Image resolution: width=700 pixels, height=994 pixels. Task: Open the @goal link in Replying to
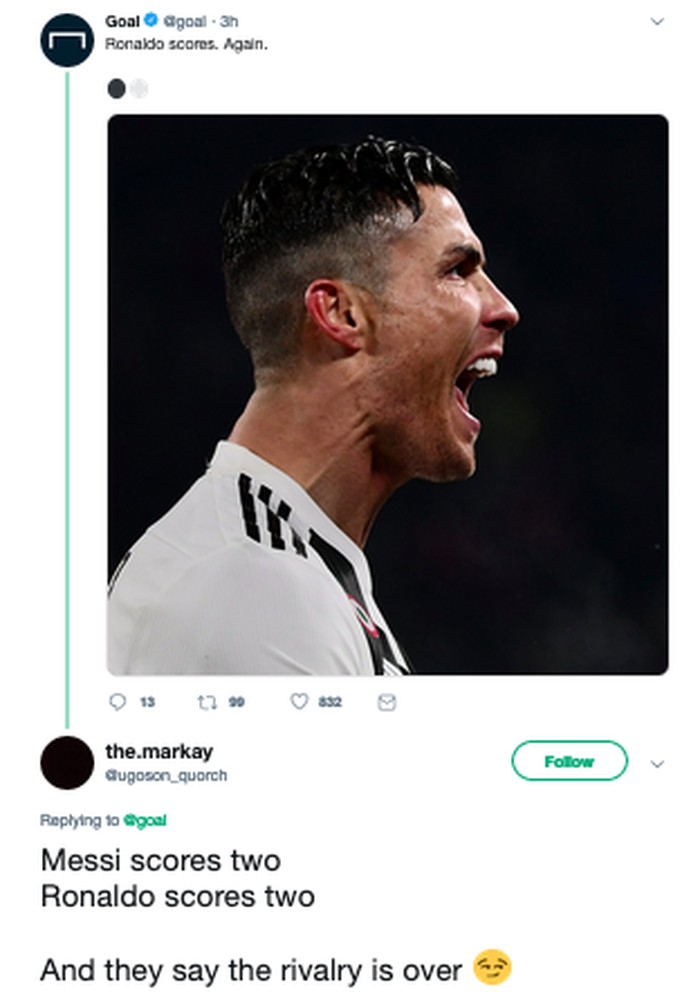pos(145,820)
